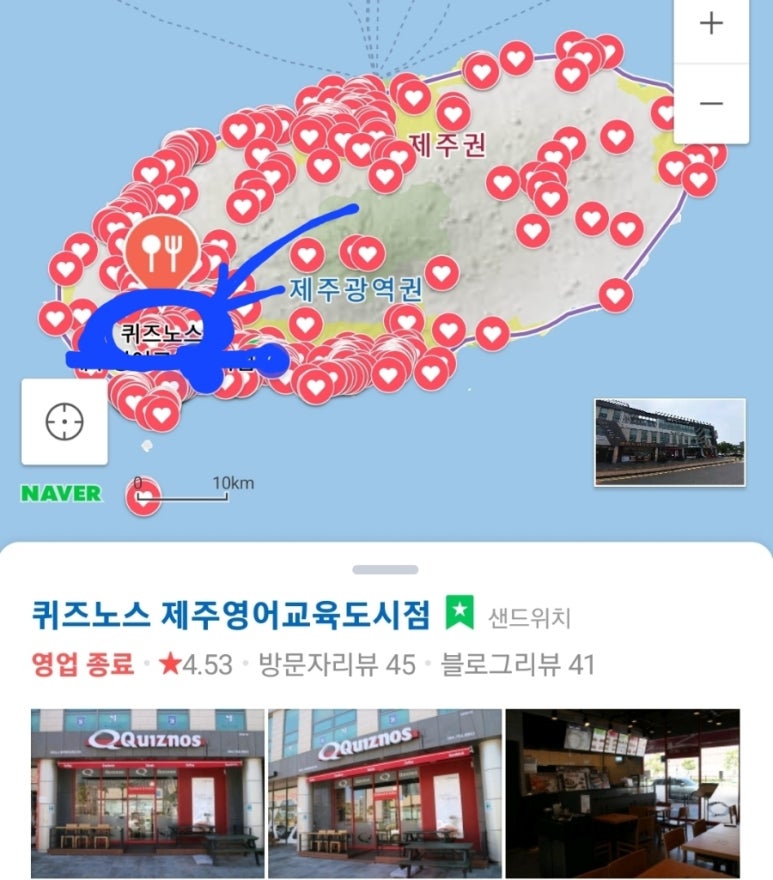View second Quiznos storefront photo
Viewport: 773px width, 880px height.
(x=385, y=793)
